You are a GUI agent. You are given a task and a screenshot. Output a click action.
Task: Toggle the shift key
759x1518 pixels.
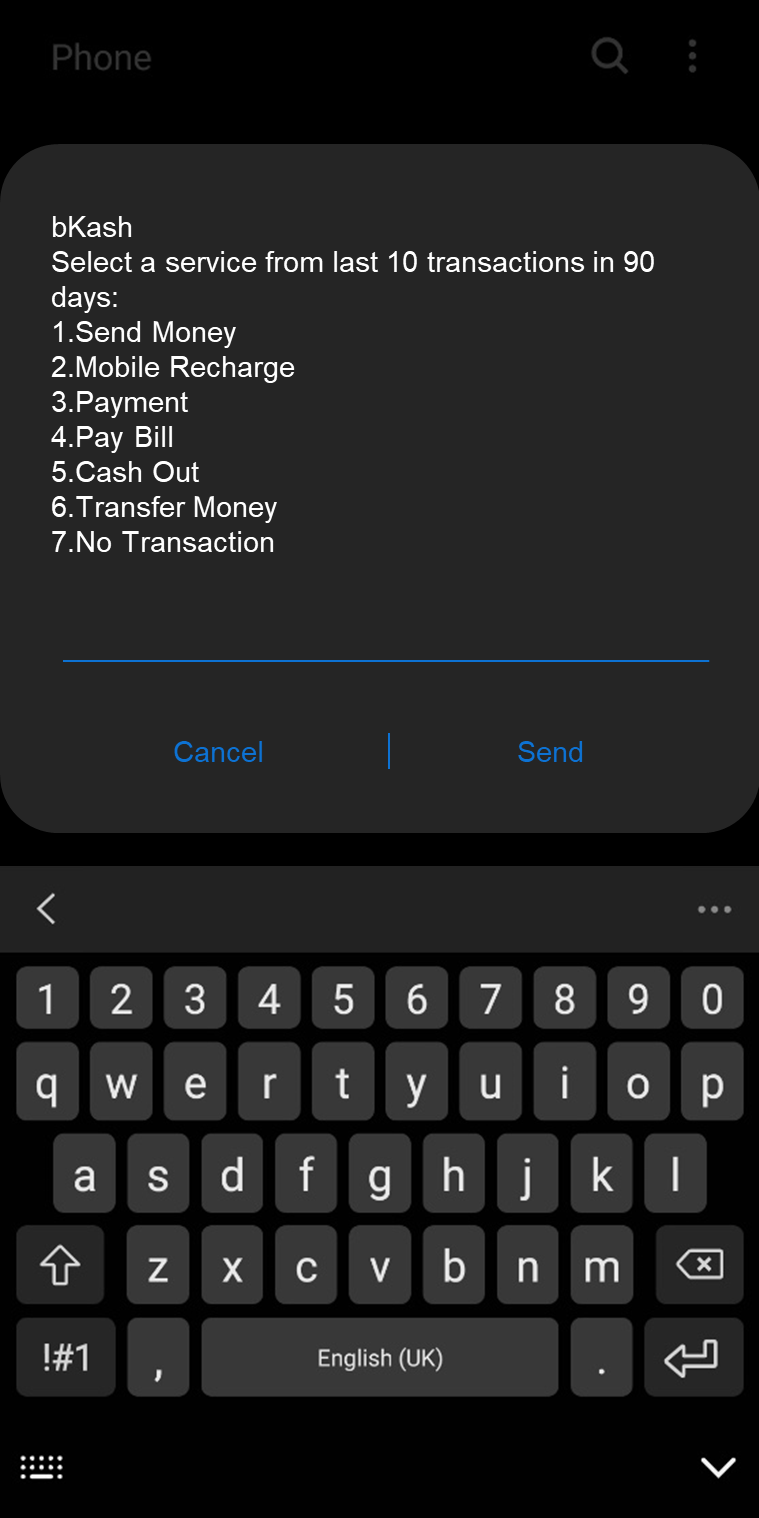pos(60,1265)
